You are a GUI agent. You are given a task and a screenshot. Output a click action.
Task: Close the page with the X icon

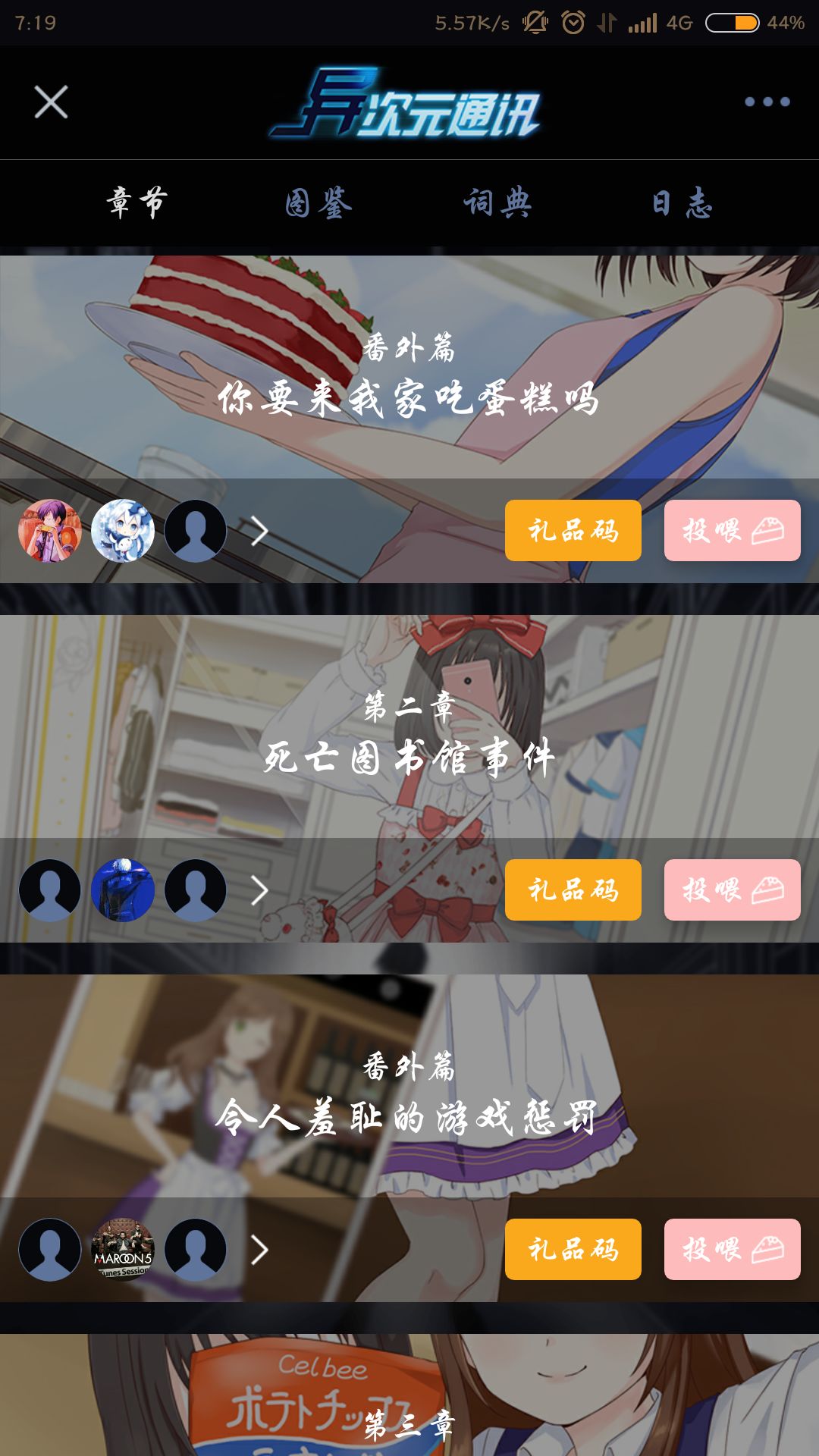pyautogui.click(x=51, y=102)
